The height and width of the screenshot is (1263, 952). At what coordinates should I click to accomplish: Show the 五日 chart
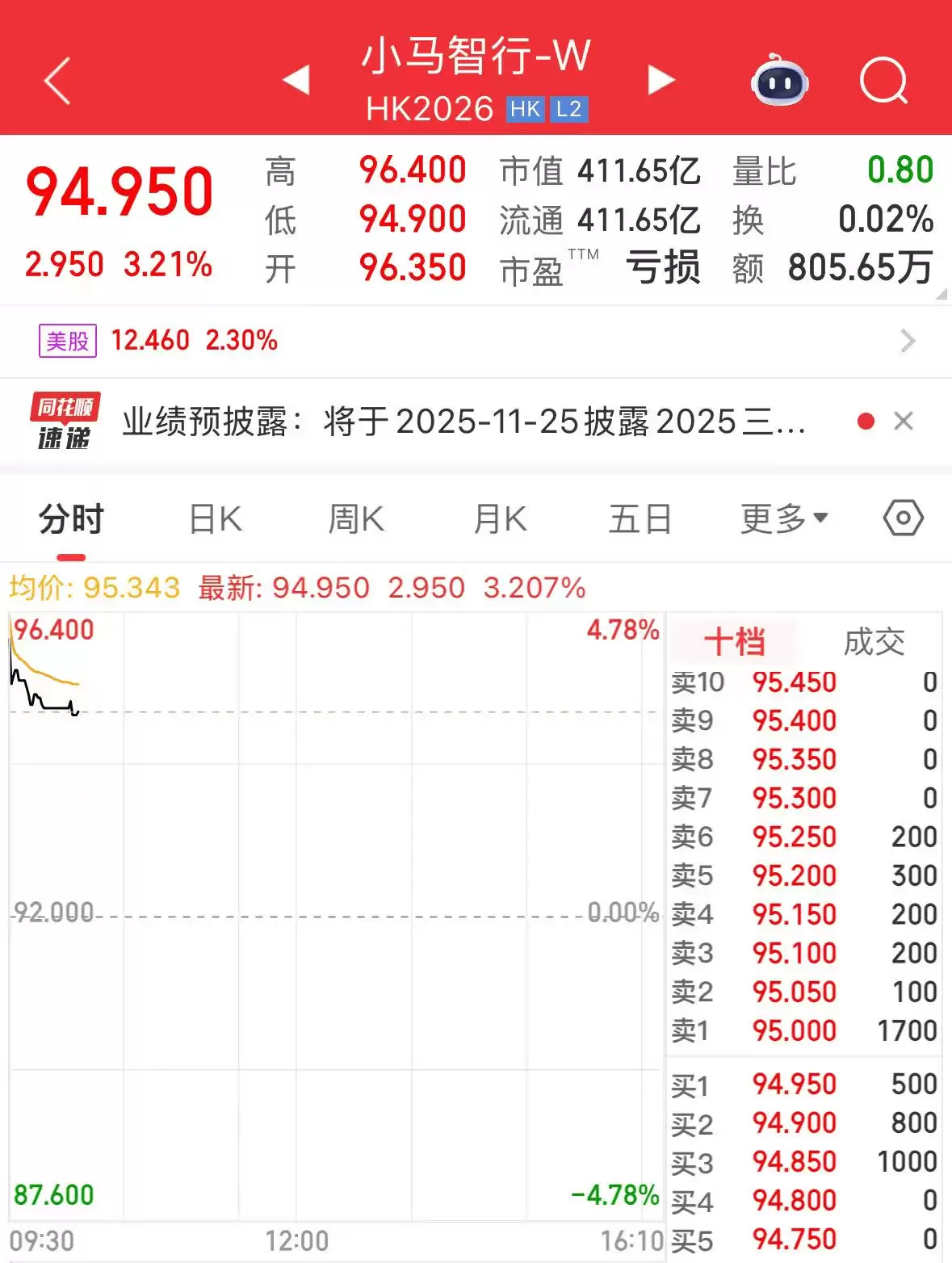(x=640, y=519)
